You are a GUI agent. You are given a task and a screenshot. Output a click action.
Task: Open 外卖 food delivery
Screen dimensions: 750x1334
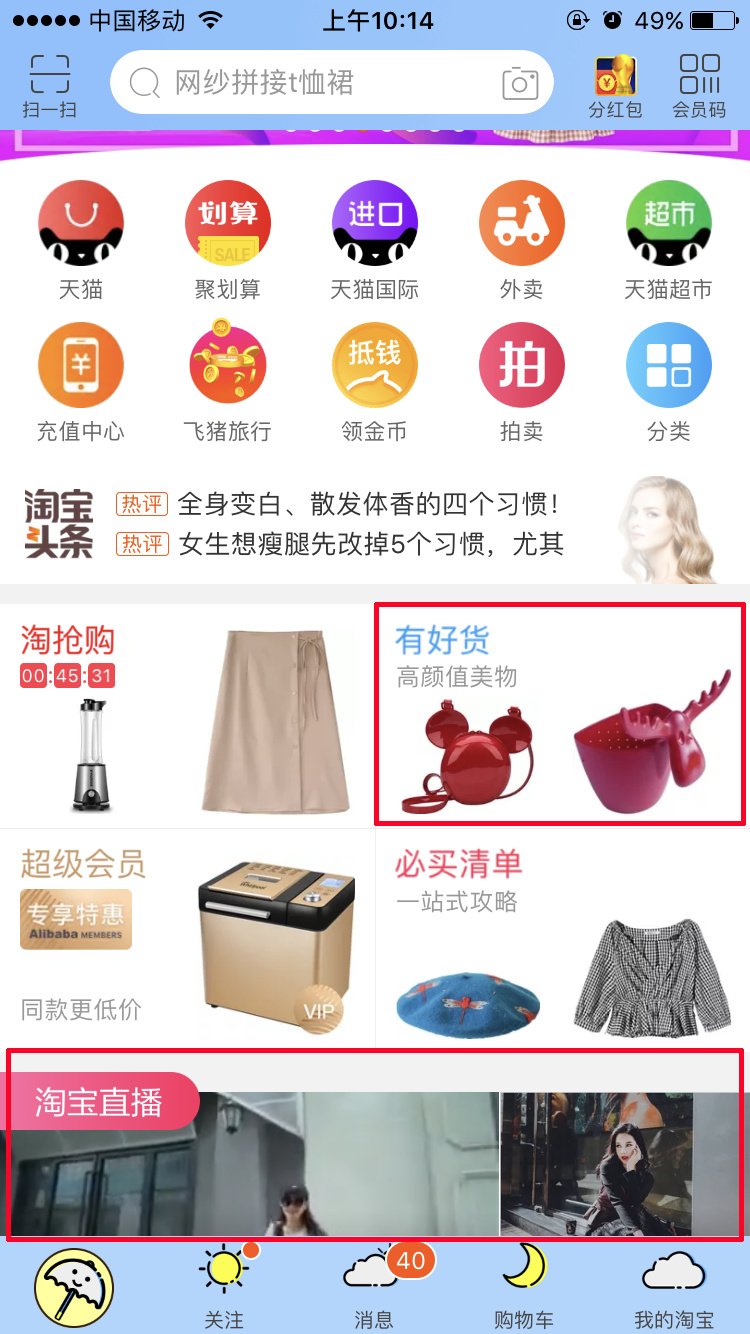(x=522, y=240)
